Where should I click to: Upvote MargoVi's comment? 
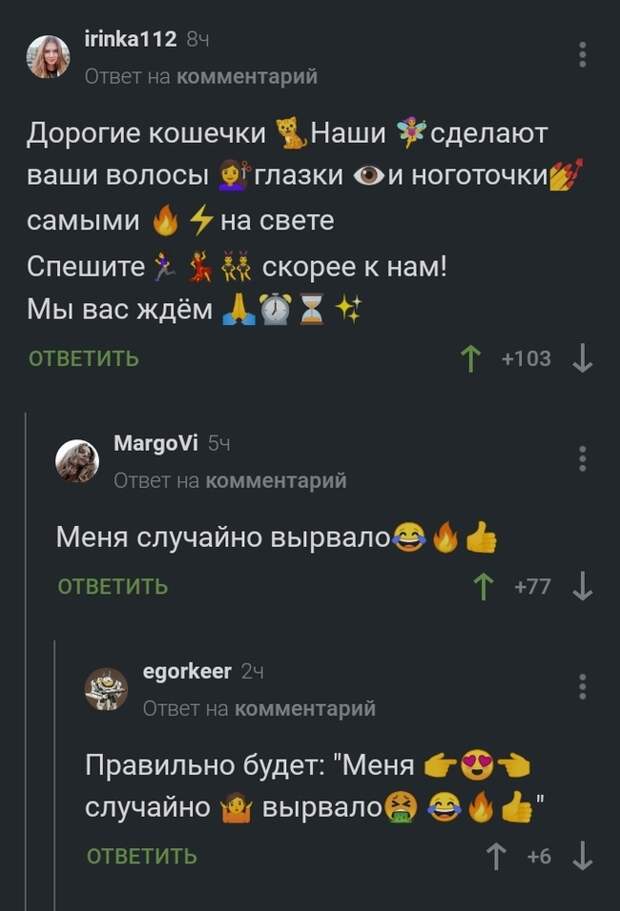coord(486,587)
